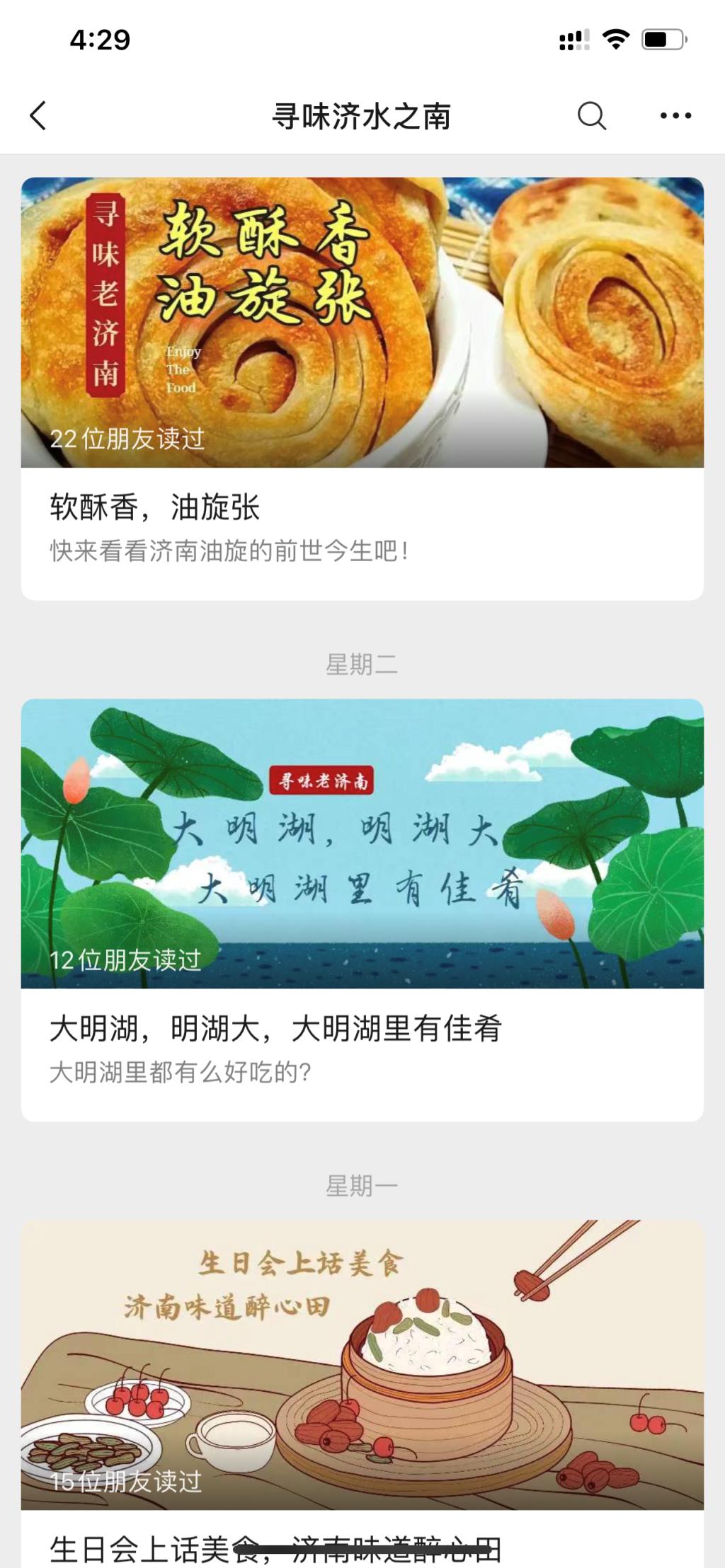Viewport: 725px width, 1568px height.
Task: Go back from 寻味济水之南 page
Action: pyautogui.click(x=38, y=116)
